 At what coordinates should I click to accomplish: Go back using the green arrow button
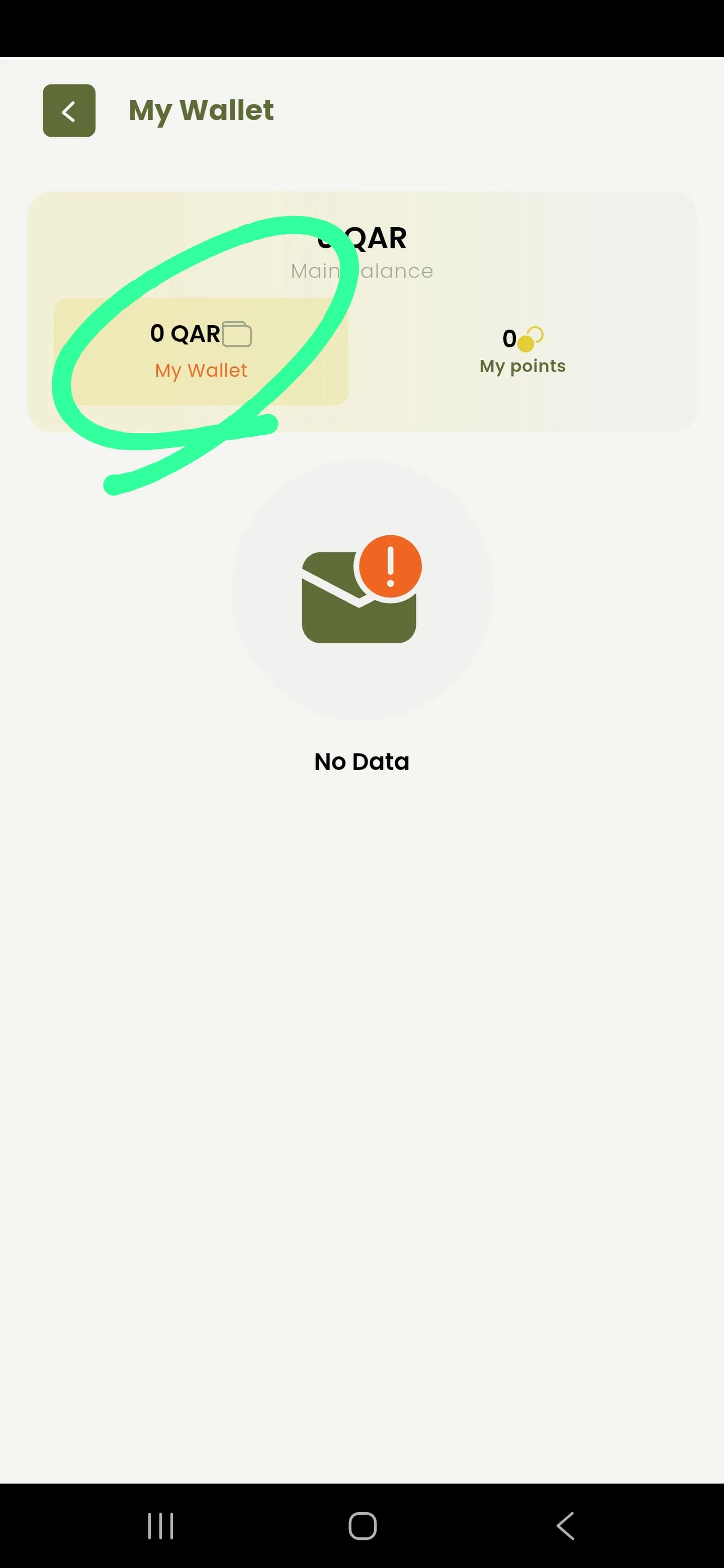pos(69,110)
